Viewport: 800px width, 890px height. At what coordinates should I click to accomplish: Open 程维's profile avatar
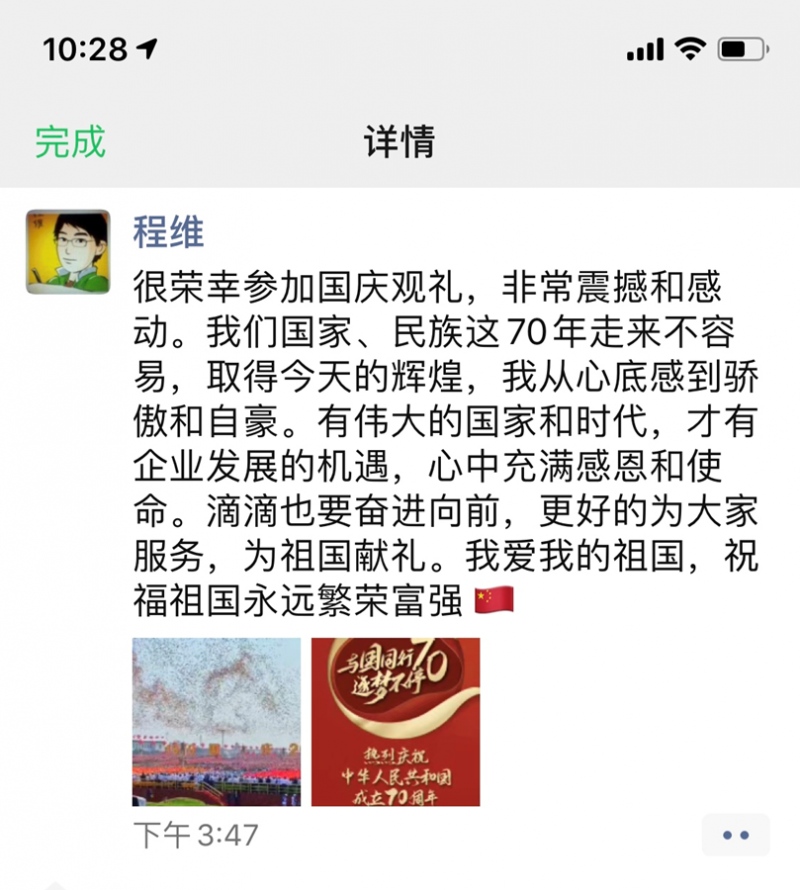coord(68,251)
